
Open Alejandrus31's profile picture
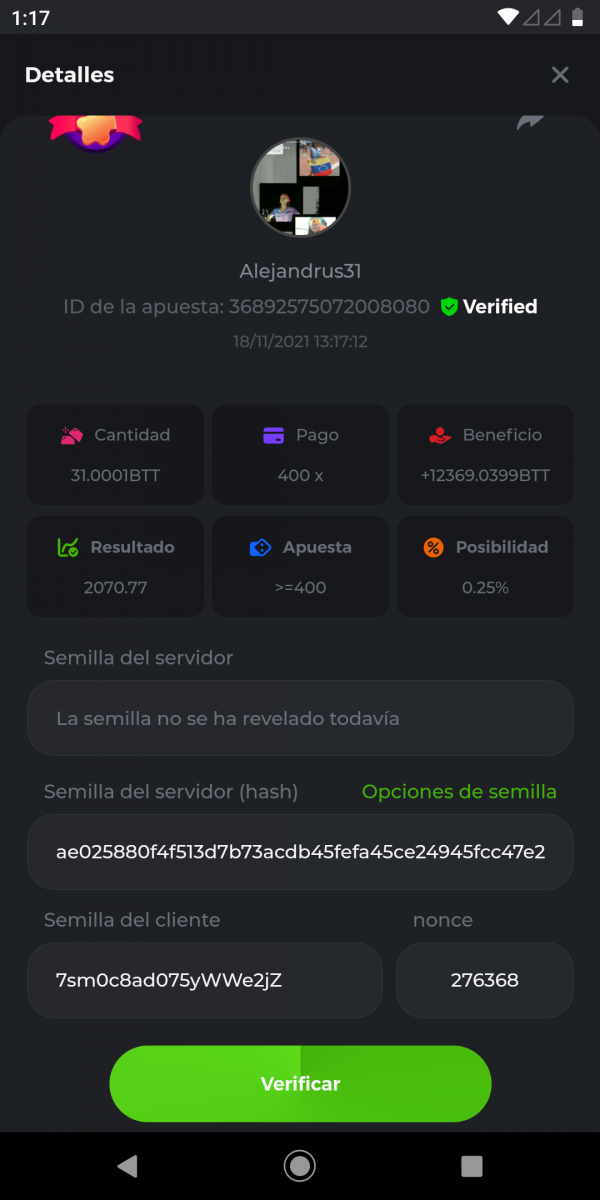point(300,188)
